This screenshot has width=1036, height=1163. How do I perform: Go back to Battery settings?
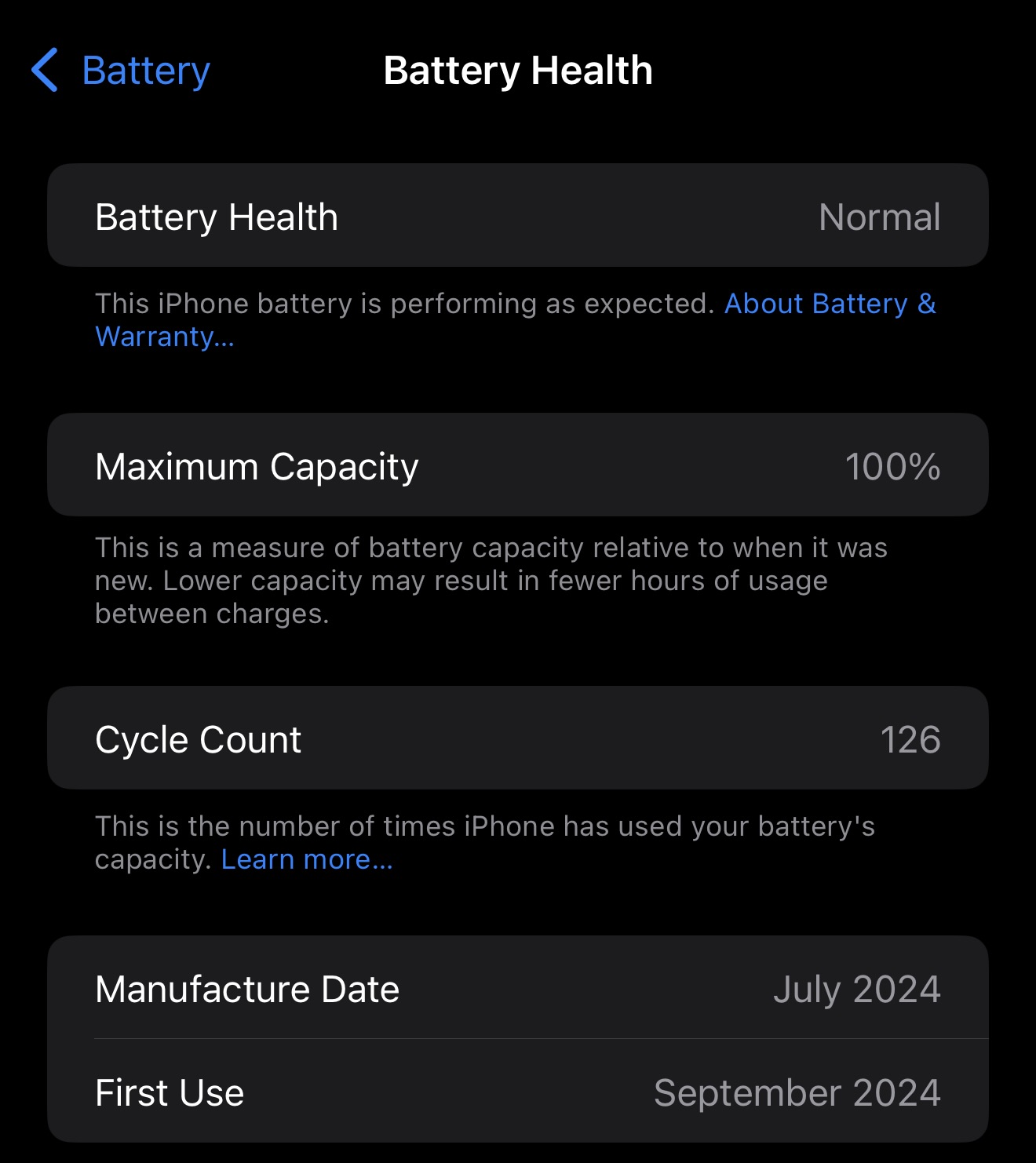coord(122,71)
